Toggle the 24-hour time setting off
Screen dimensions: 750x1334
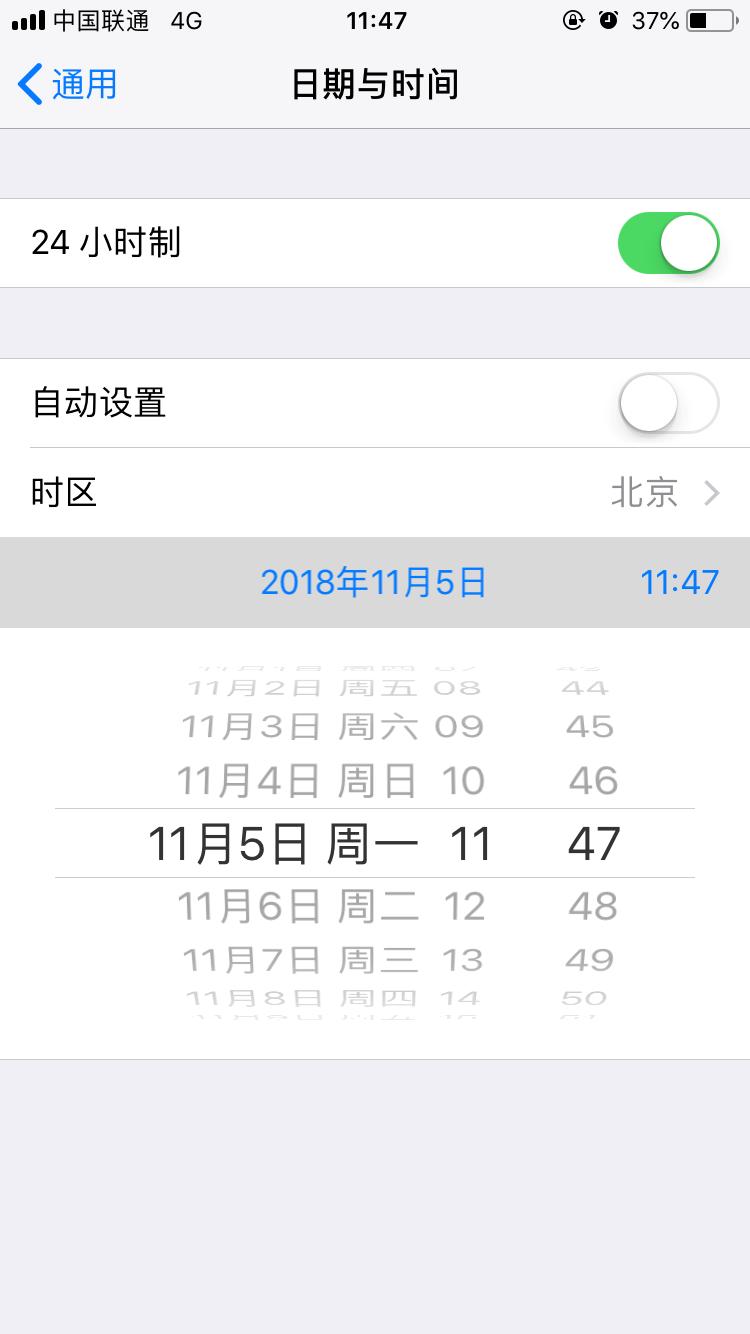coord(666,242)
